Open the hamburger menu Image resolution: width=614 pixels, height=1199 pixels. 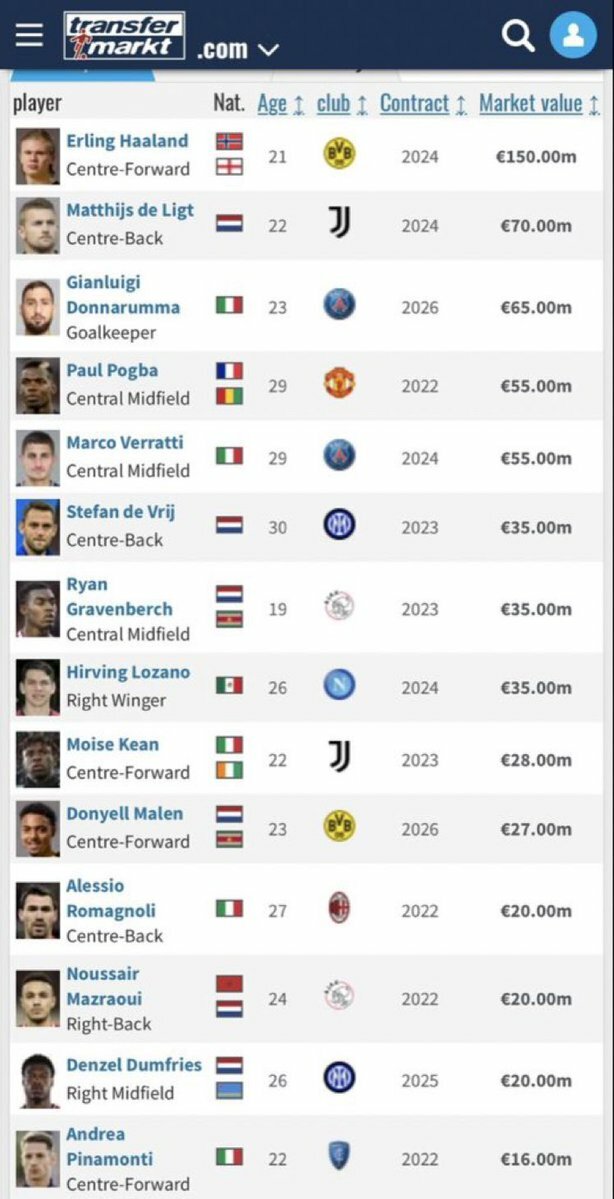pos(29,34)
